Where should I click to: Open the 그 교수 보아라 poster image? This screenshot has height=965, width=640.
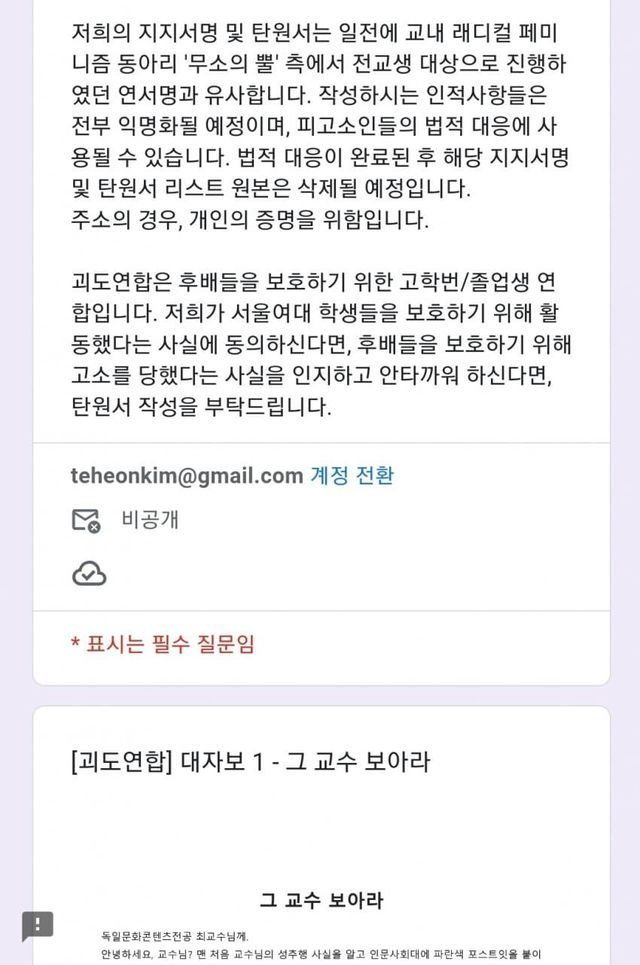click(x=321, y=920)
